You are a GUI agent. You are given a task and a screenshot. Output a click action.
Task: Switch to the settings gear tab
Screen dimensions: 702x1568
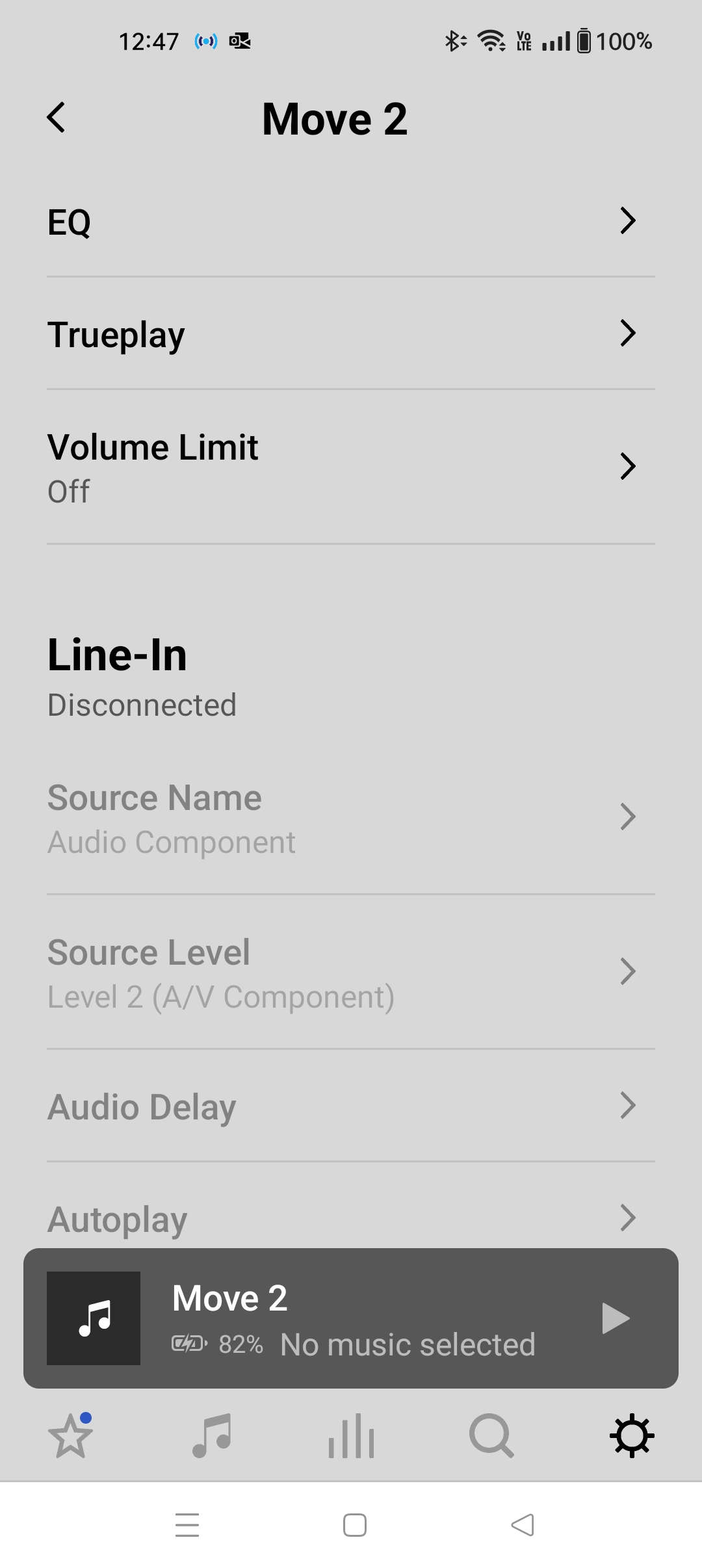tap(632, 1435)
